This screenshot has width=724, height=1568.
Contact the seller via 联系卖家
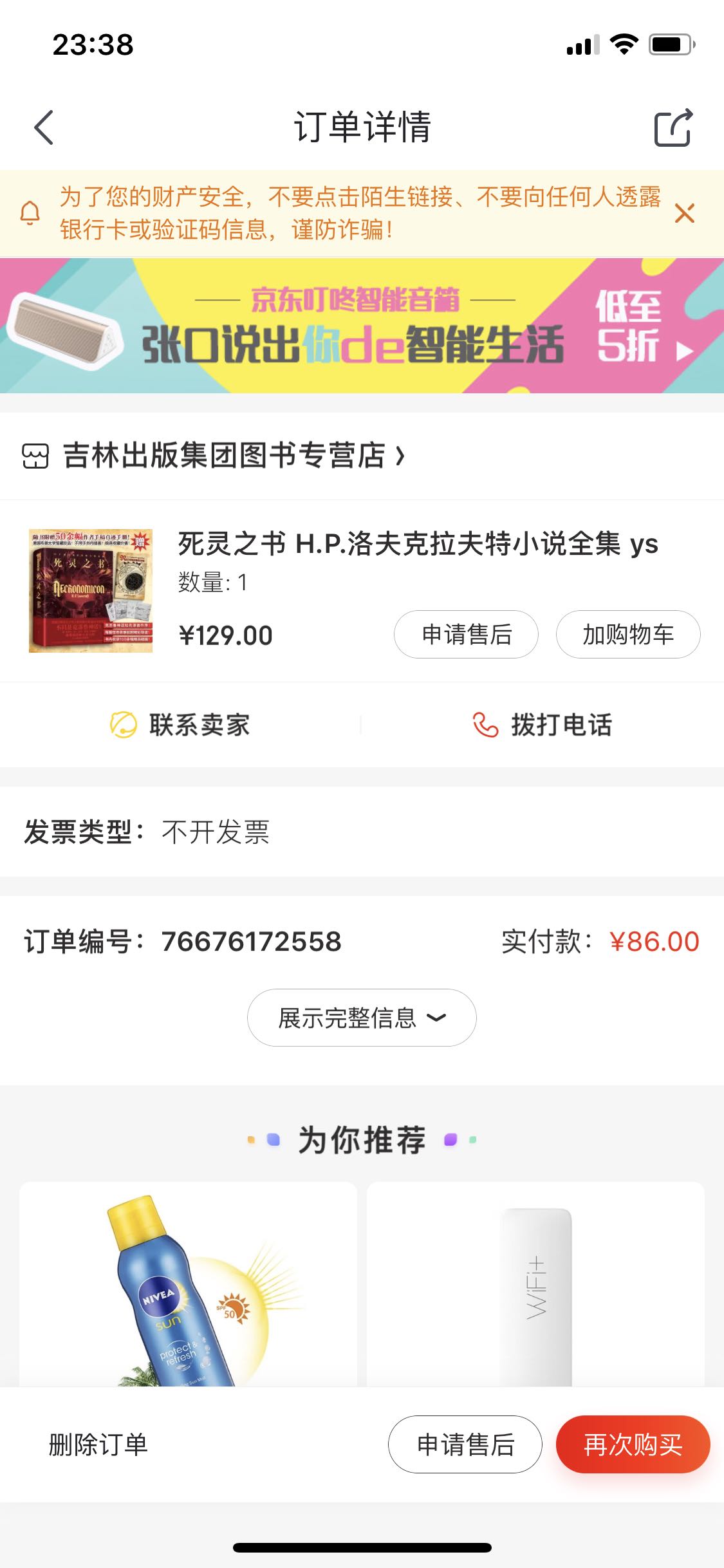pos(181,725)
